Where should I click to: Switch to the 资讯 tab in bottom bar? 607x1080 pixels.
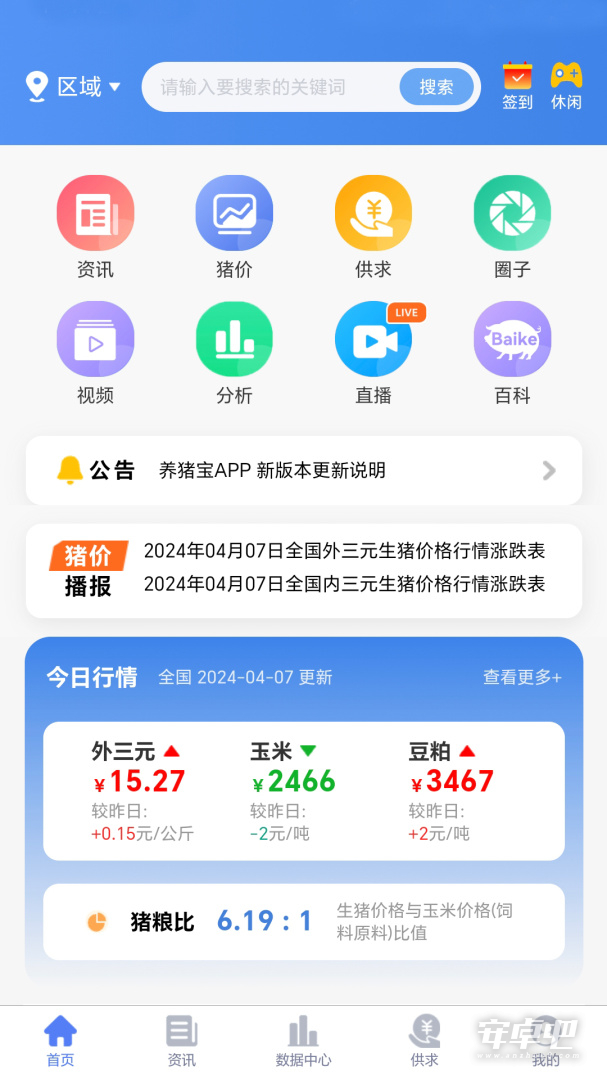tap(182, 1041)
